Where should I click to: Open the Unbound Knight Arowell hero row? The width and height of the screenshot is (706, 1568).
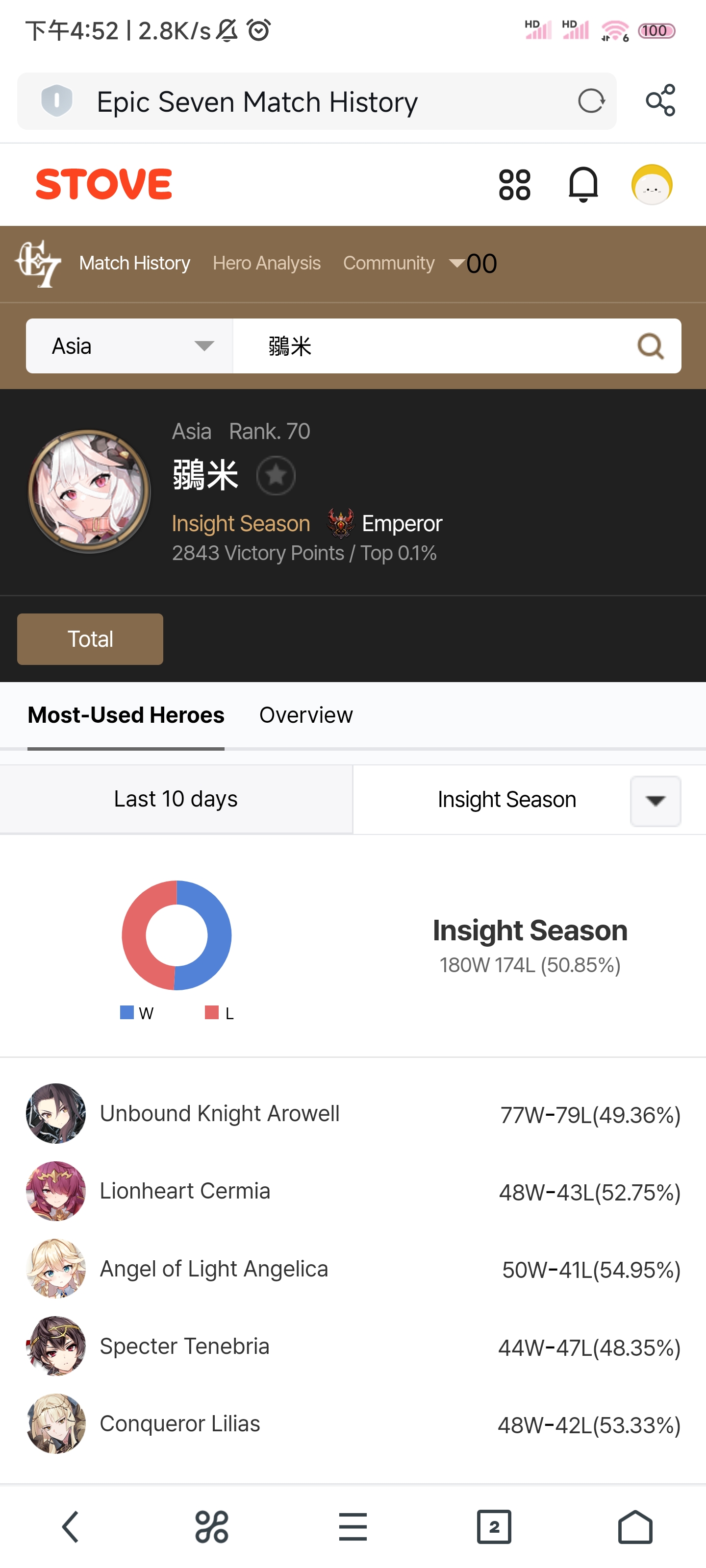point(353,1114)
